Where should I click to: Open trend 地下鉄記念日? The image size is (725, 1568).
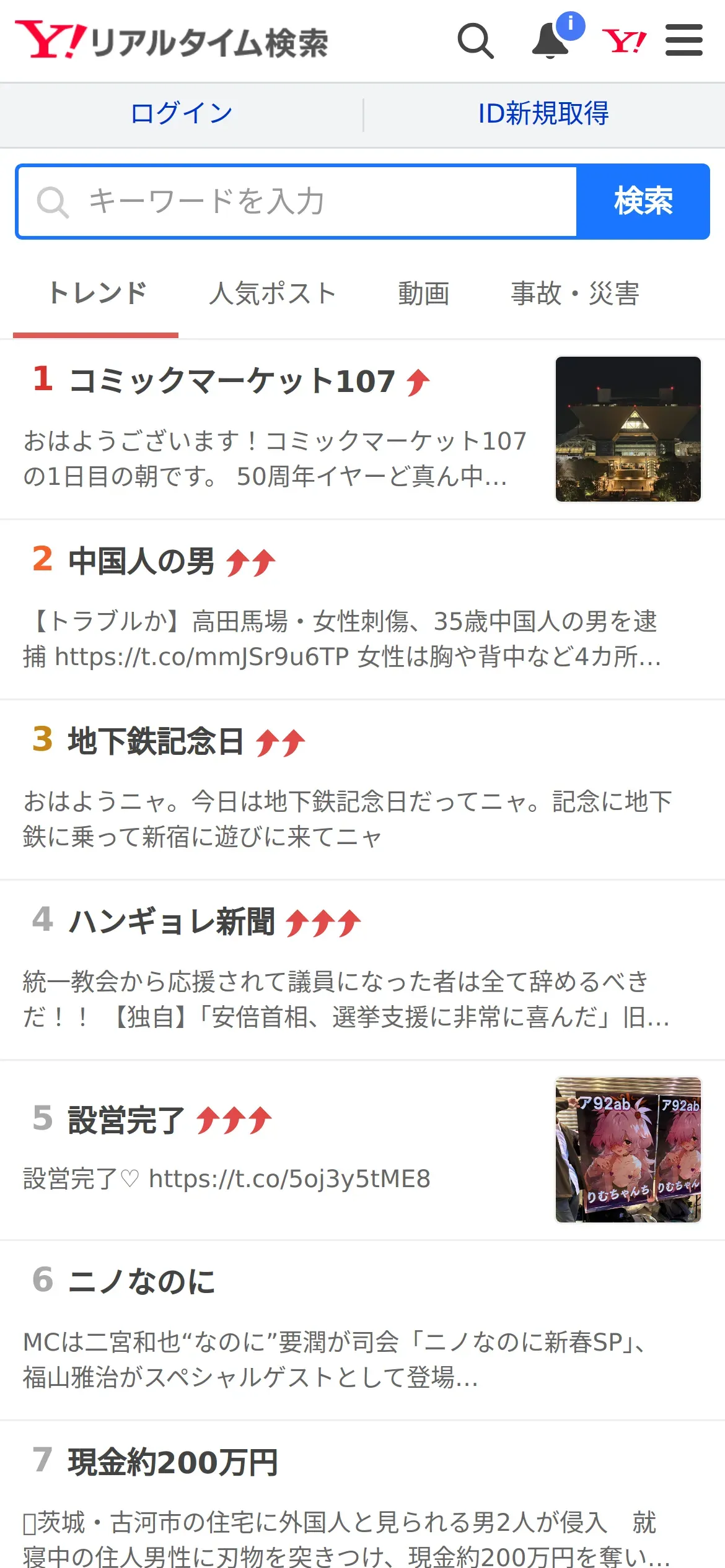point(156,741)
